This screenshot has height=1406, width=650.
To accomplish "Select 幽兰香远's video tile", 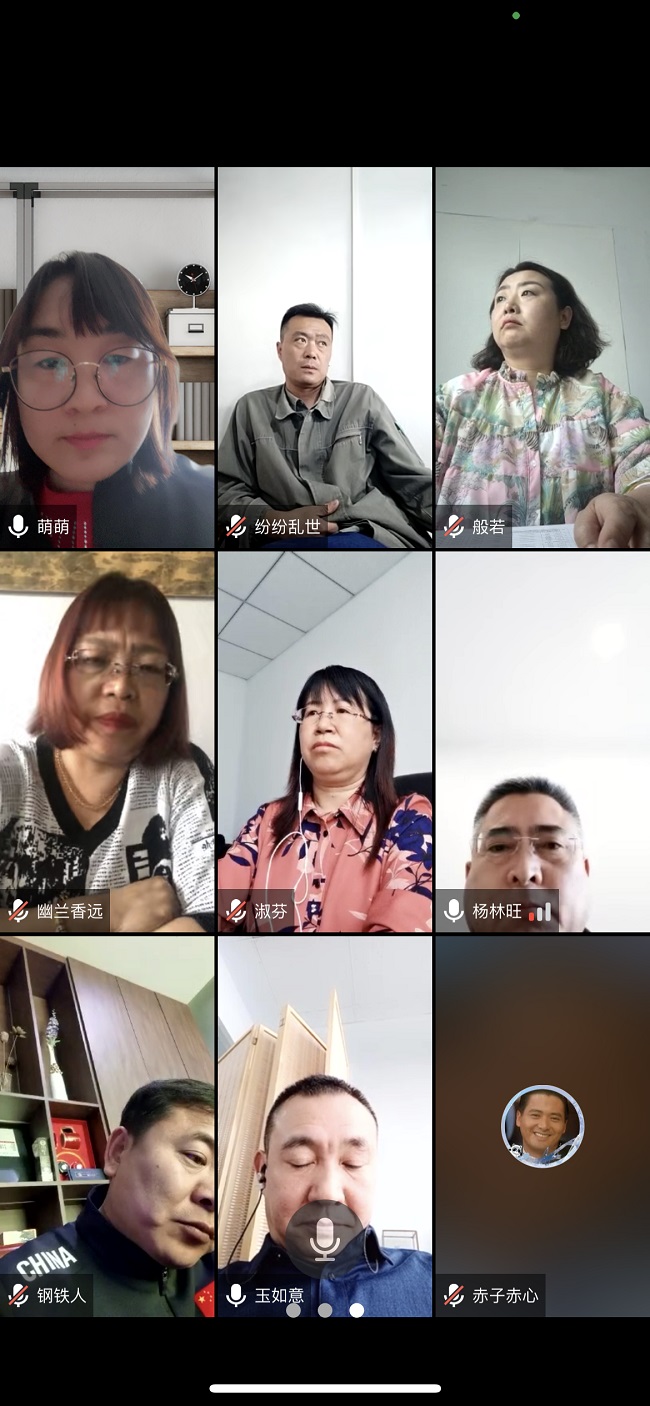I will 107,741.
